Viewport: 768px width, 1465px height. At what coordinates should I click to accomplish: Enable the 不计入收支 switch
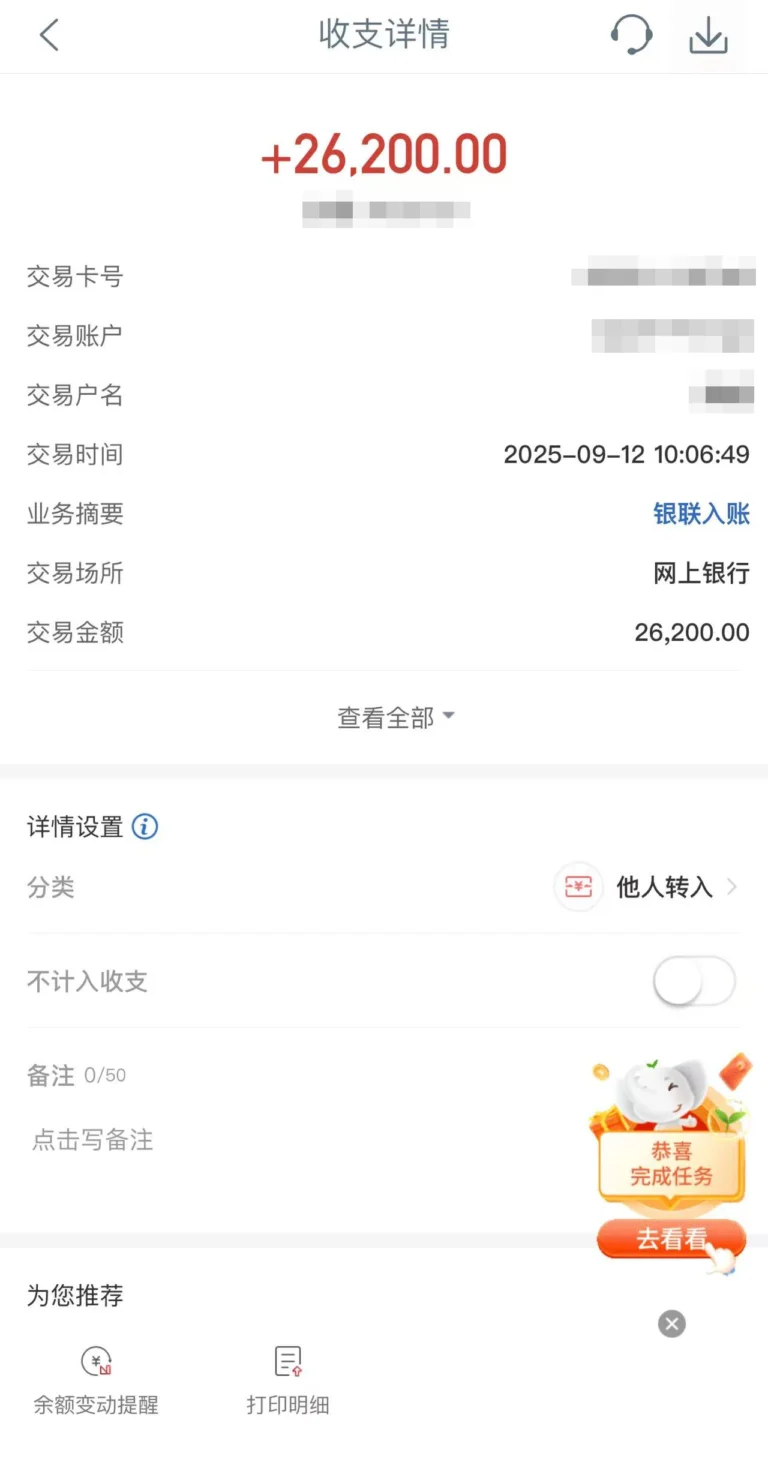click(694, 981)
